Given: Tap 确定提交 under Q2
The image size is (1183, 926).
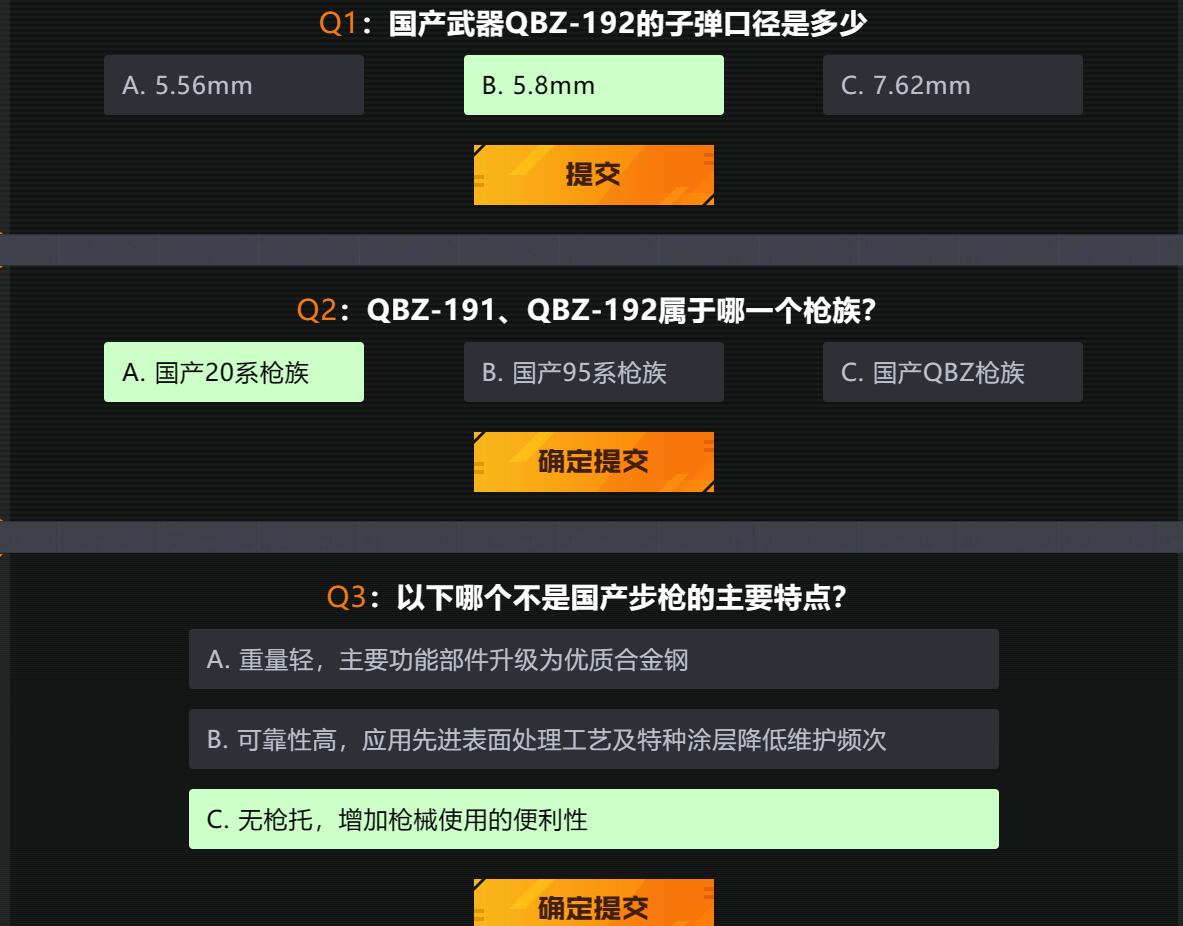Looking at the screenshot, I should pyautogui.click(x=593, y=461).
